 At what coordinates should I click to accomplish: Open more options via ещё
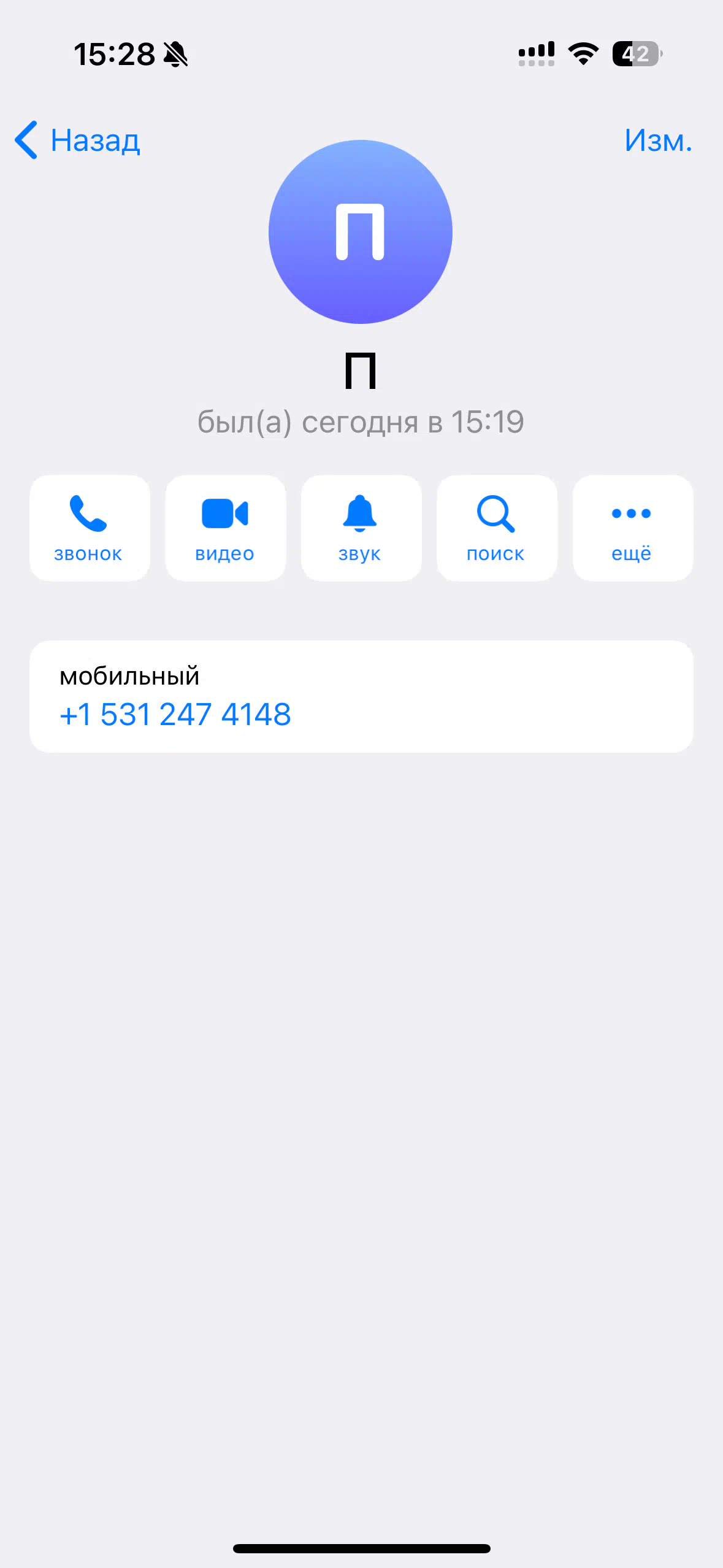point(632,528)
